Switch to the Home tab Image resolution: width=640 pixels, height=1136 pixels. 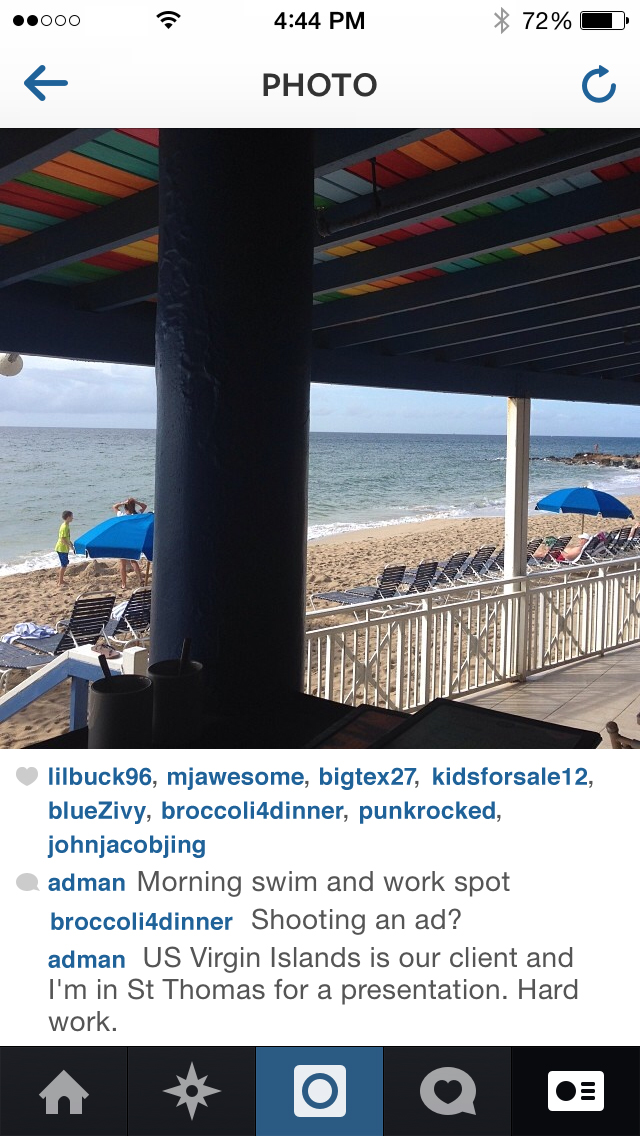64,1091
